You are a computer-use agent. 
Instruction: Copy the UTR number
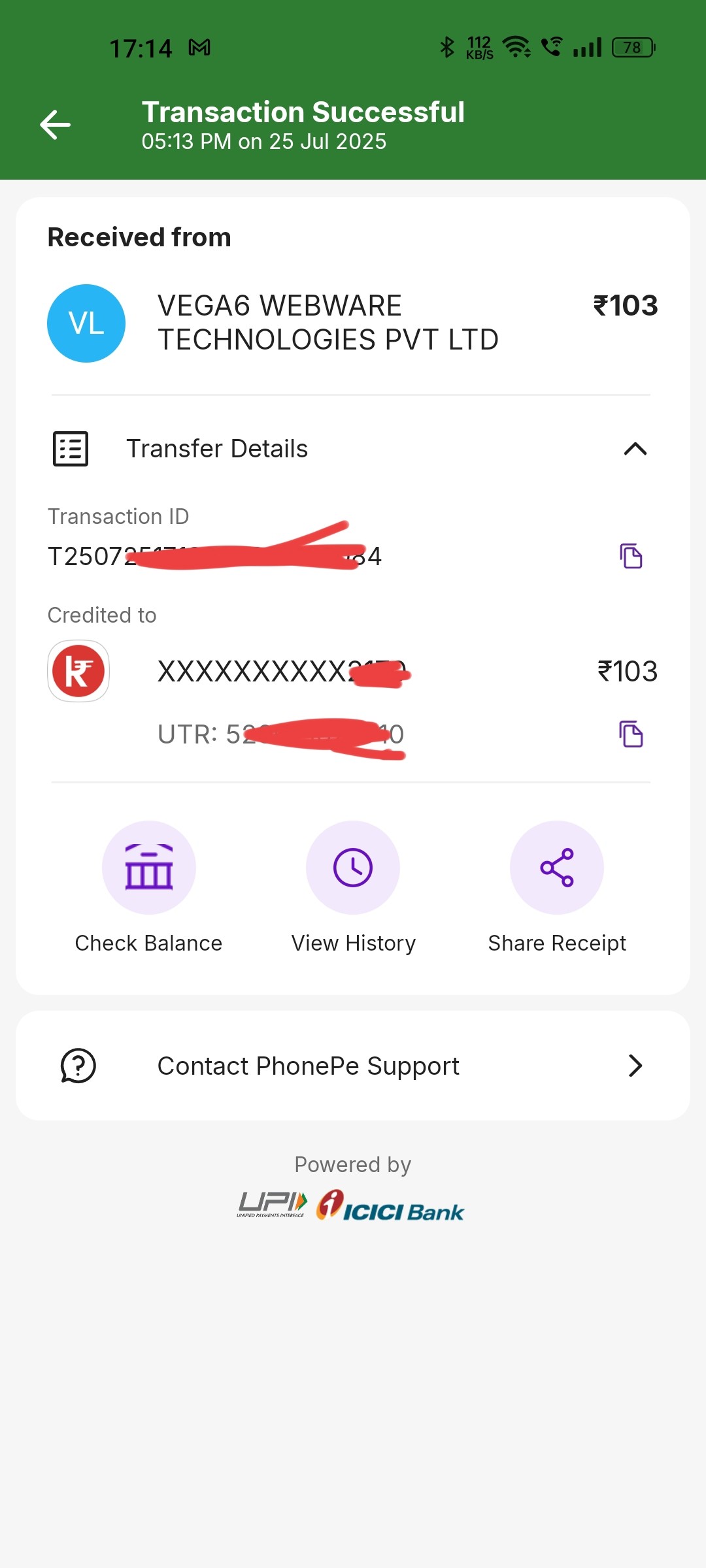tap(631, 734)
